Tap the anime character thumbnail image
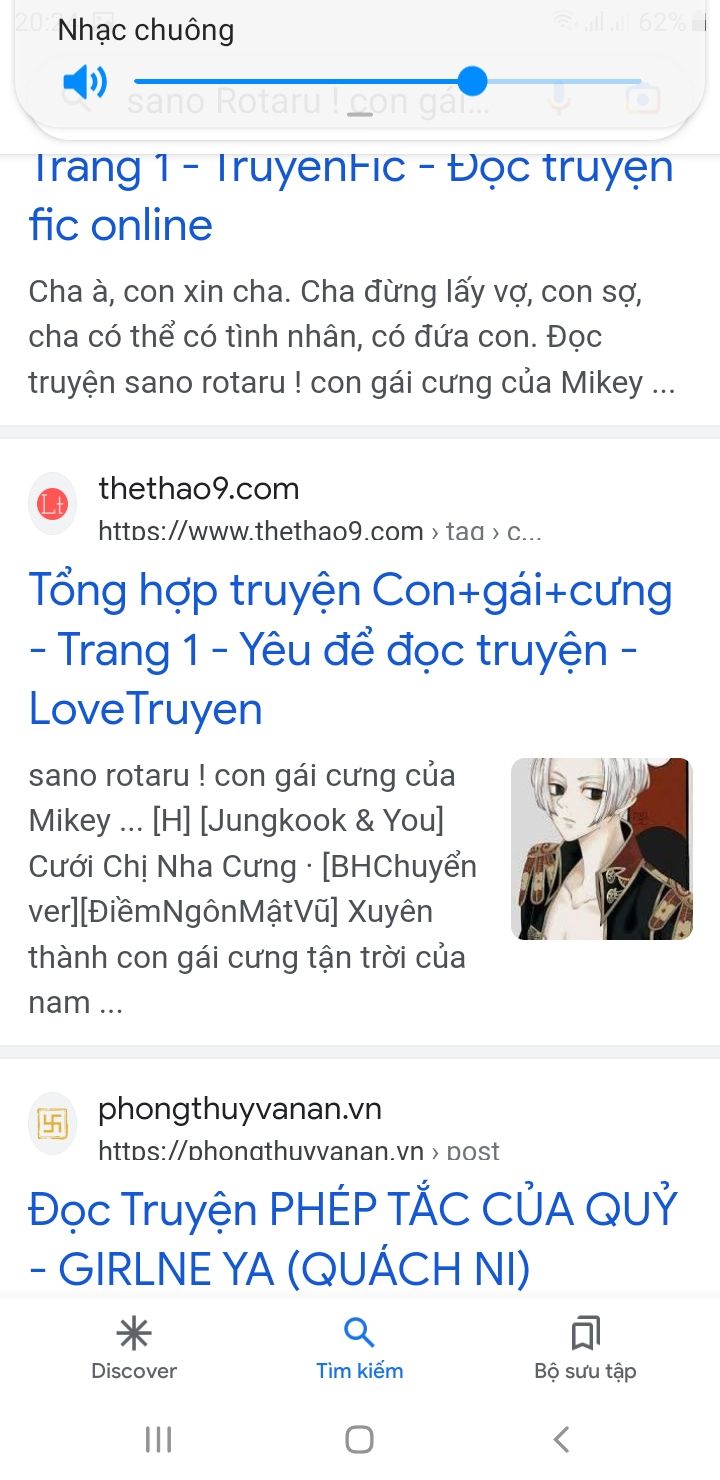 (601, 849)
